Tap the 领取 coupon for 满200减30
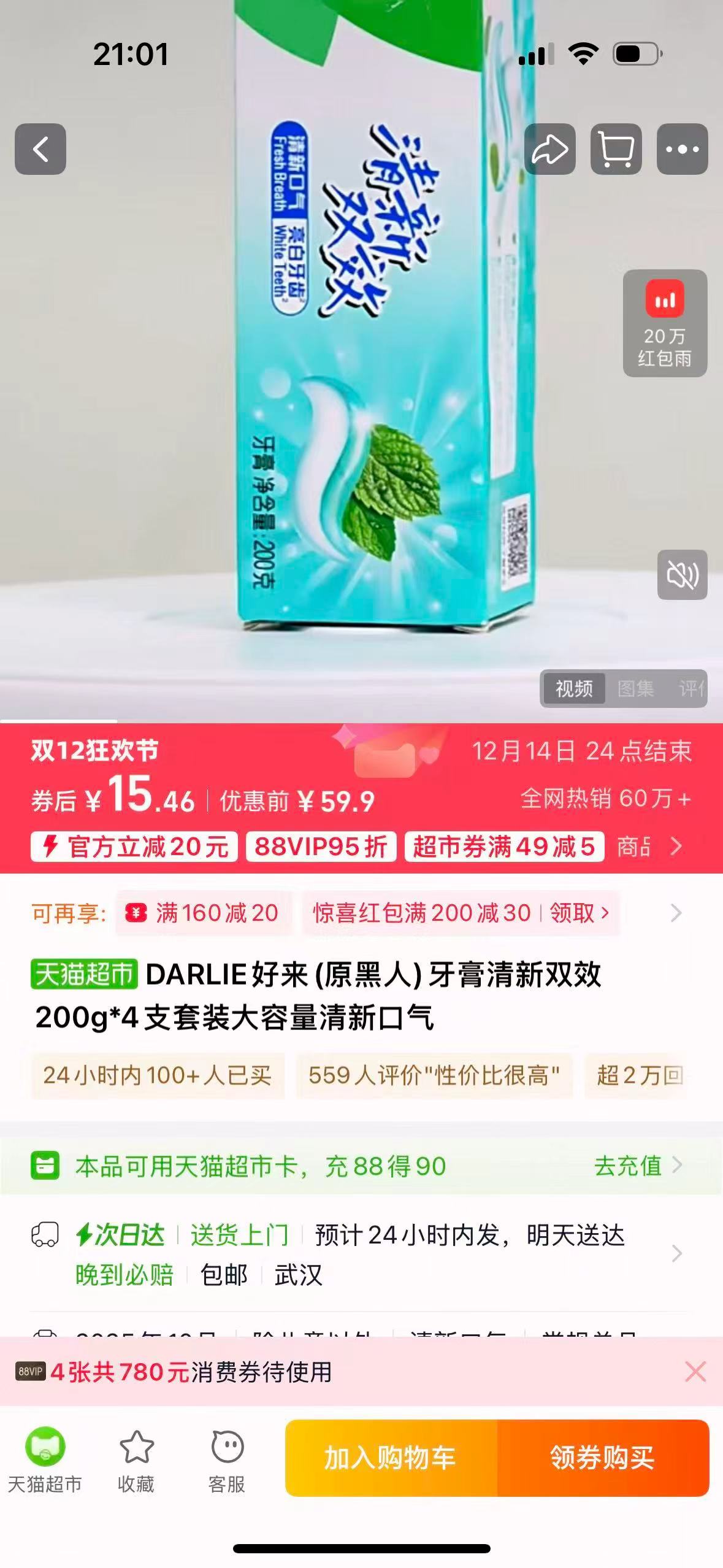This screenshot has height=1568, width=723. 584,913
